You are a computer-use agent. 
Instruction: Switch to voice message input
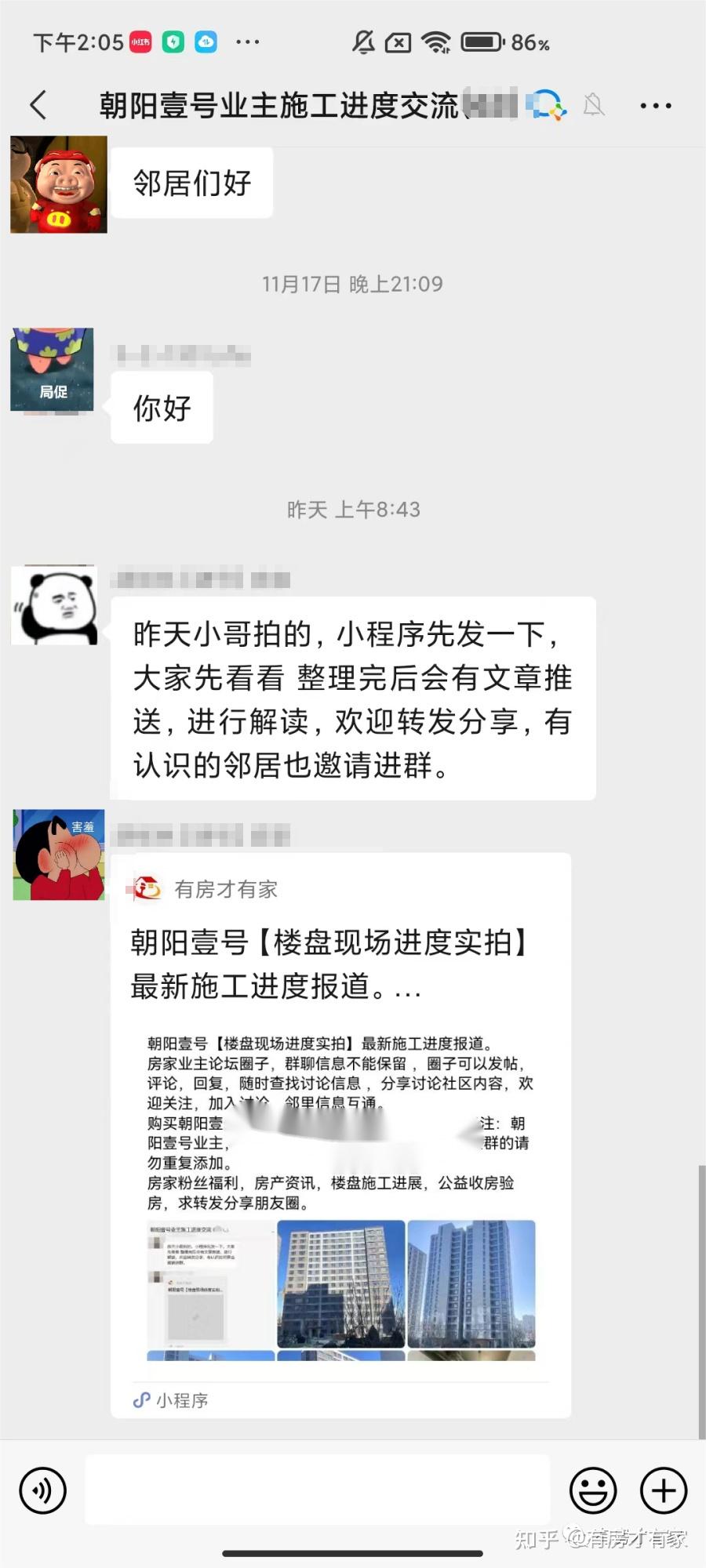(x=43, y=1490)
